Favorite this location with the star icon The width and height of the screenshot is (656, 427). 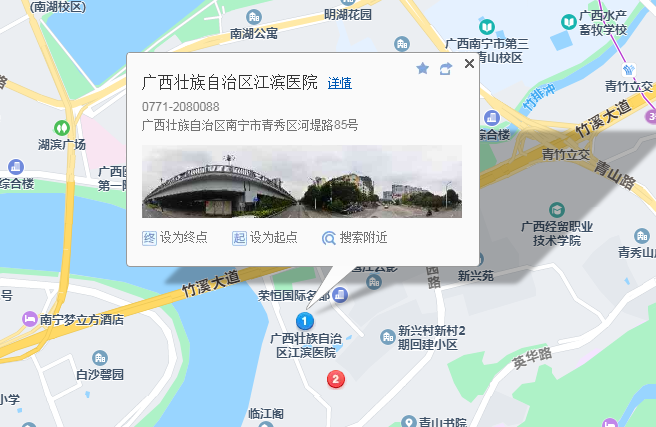422,68
